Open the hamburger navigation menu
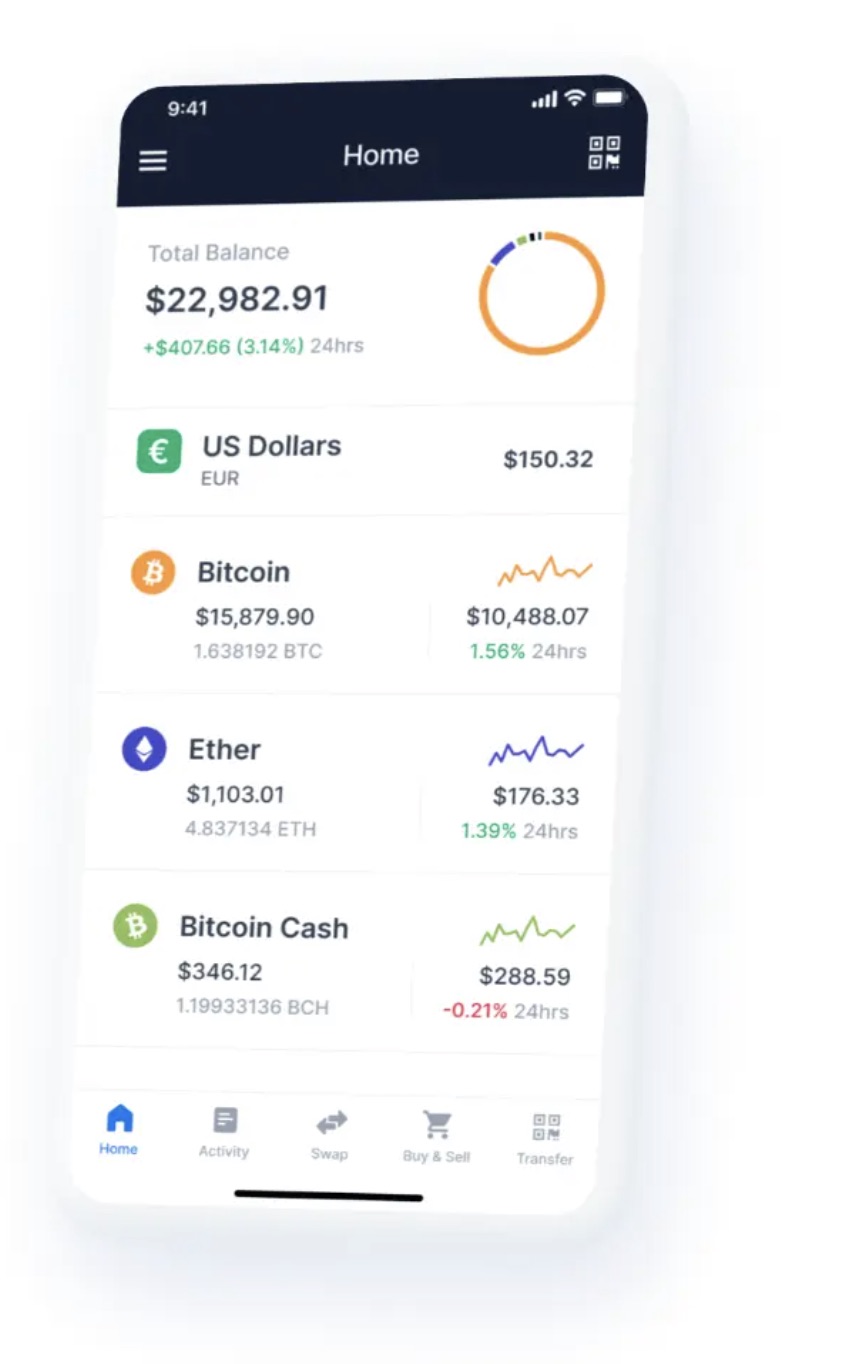The image size is (854, 1364). [152, 160]
